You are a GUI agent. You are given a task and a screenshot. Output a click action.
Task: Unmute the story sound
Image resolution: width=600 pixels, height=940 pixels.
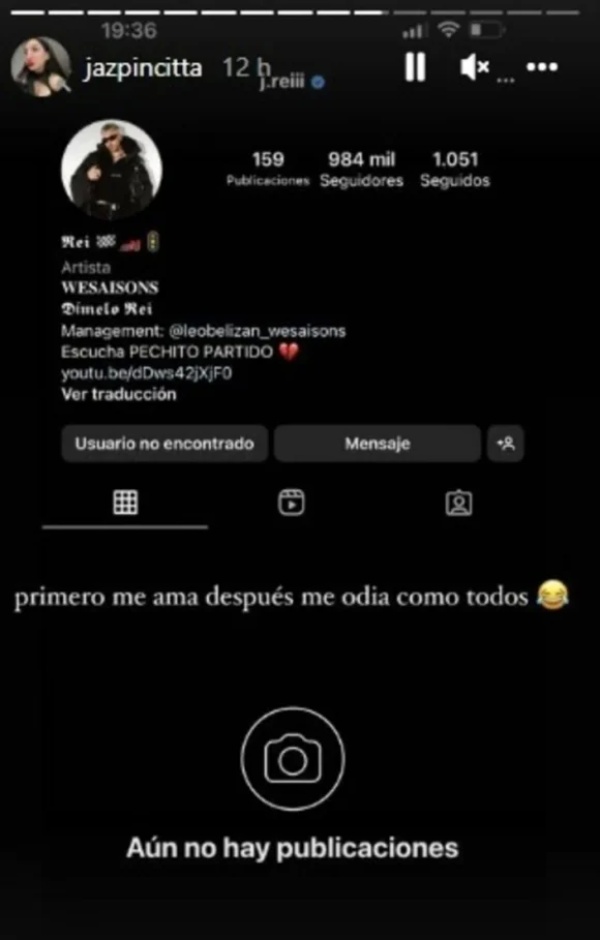pos(474,67)
